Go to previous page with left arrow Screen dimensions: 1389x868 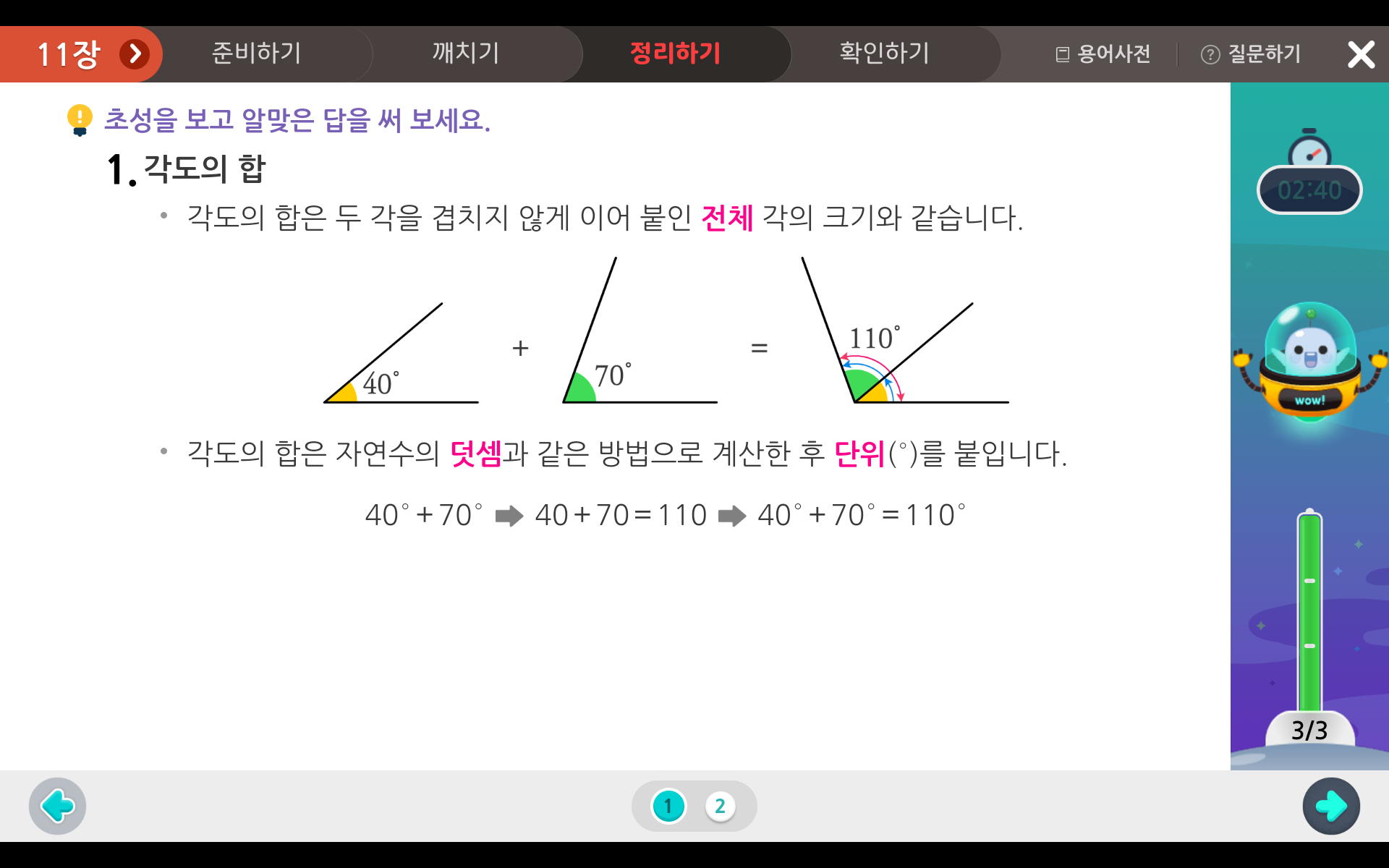click(58, 806)
